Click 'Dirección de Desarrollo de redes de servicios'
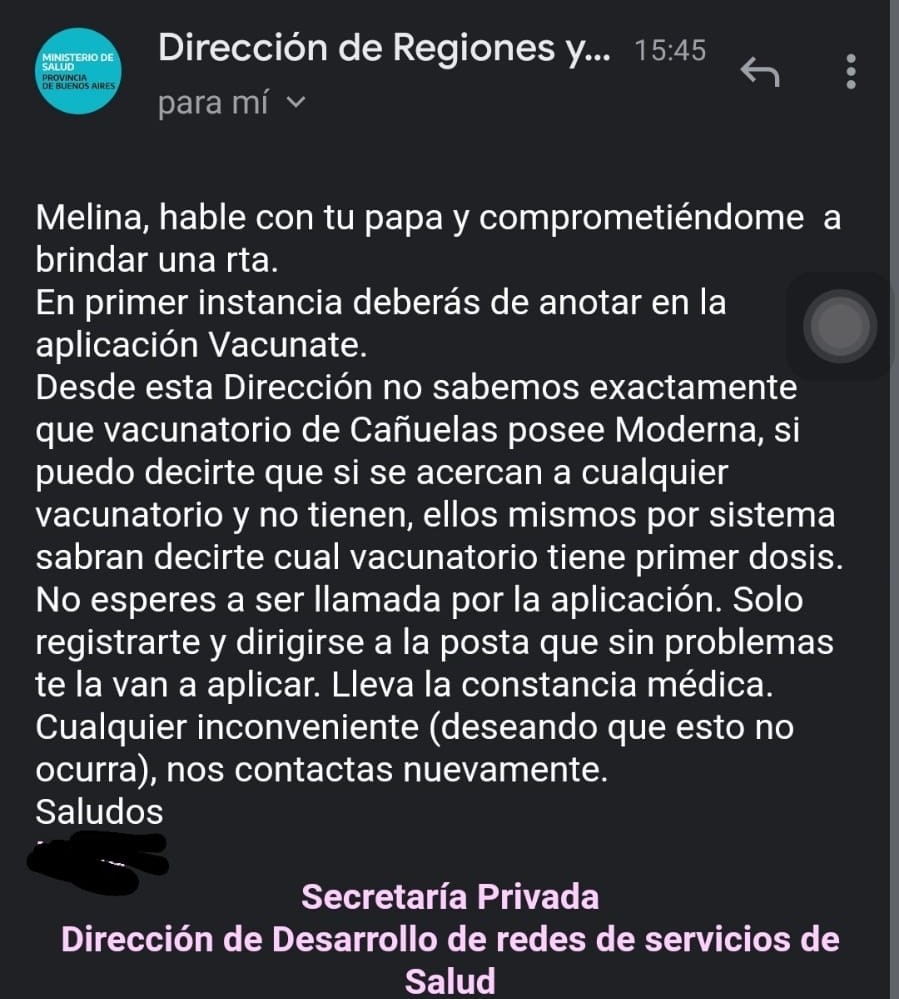 pyautogui.click(x=450, y=940)
